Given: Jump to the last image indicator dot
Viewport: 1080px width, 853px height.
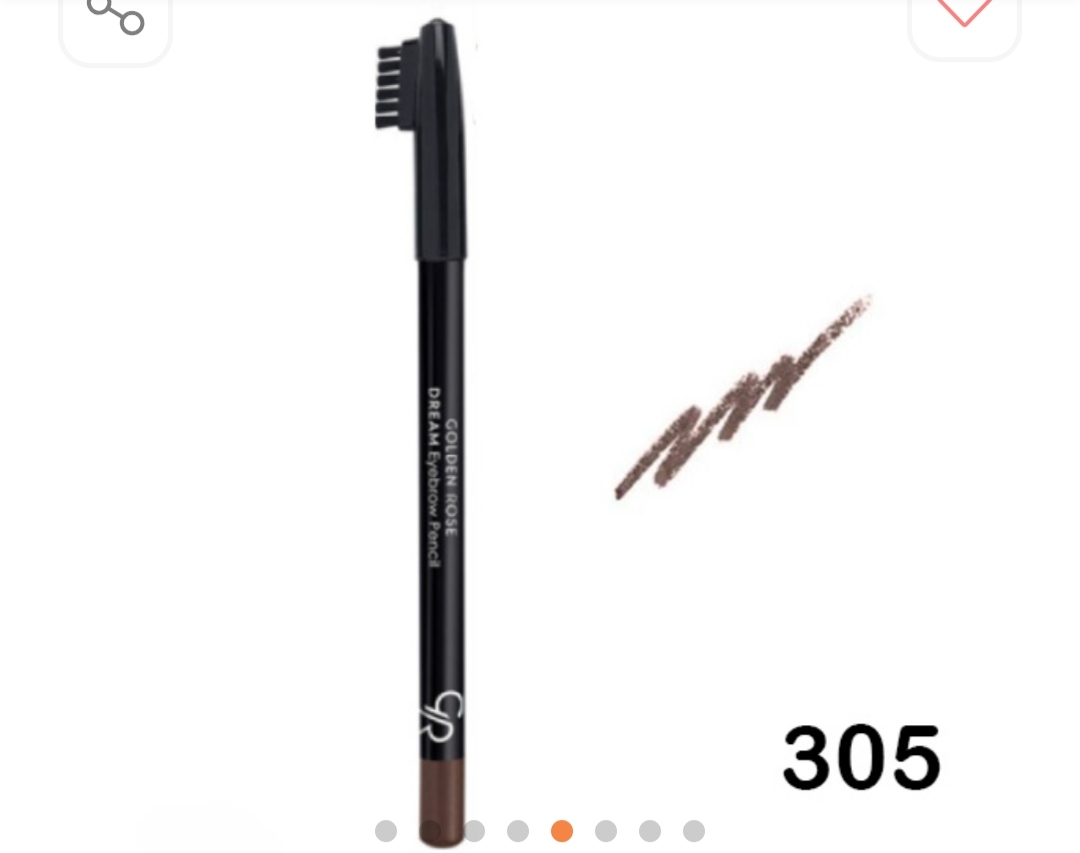Looking at the screenshot, I should point(694,831).
